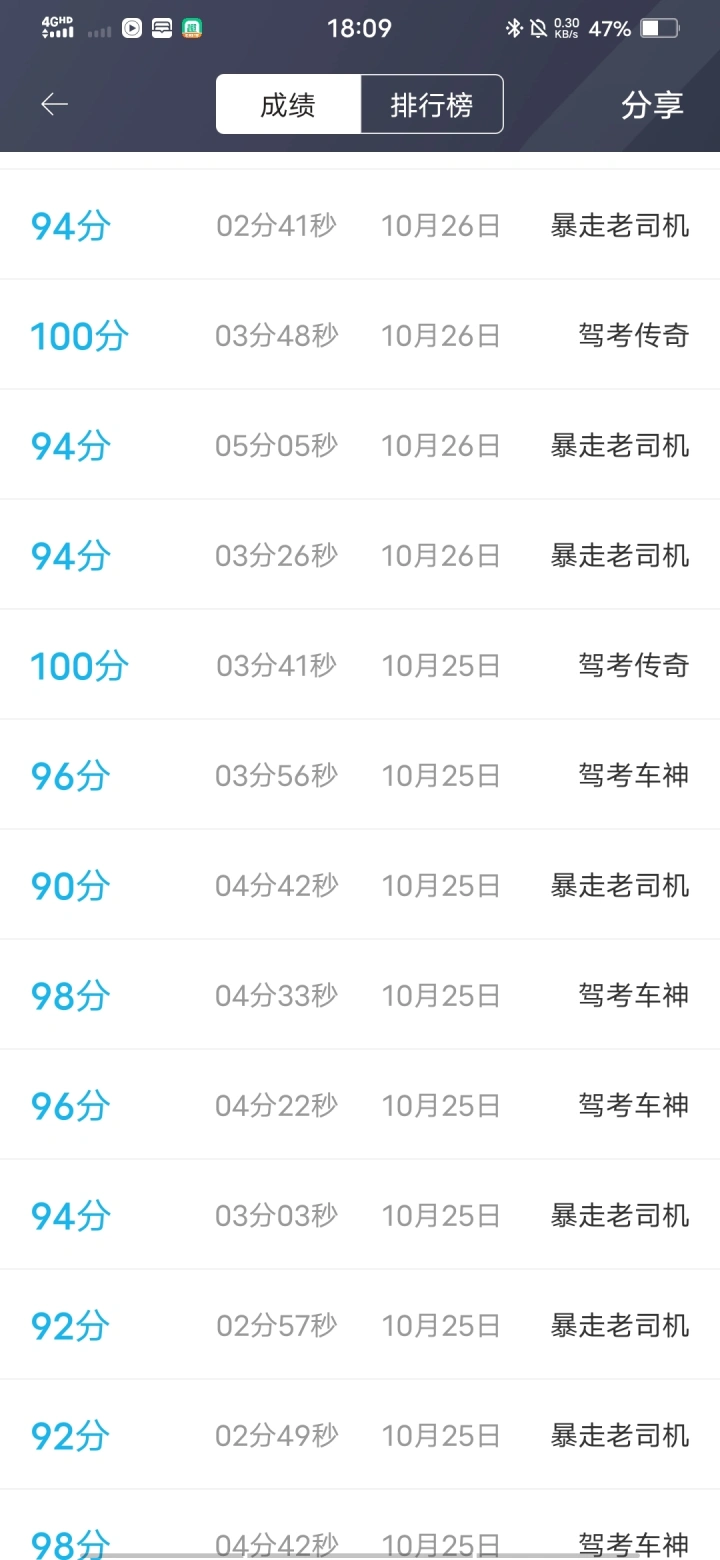
Task: Open the 92分 record with time 02分57秒
Action: [360, 1325]
